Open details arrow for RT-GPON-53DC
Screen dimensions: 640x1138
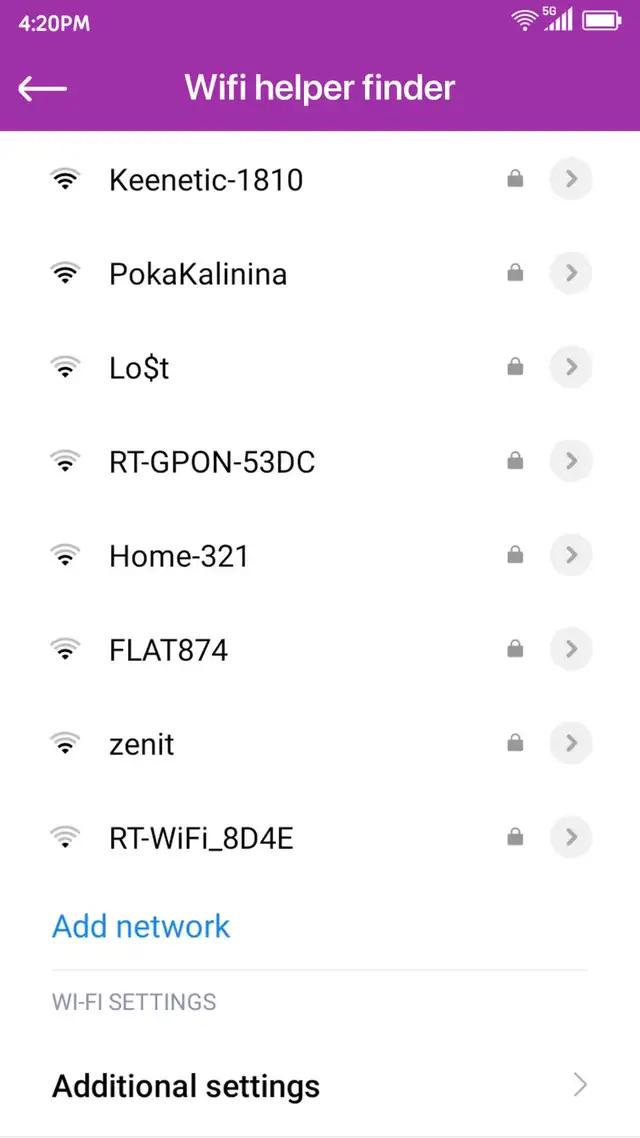pyautogui.click(x=571, y=461)
